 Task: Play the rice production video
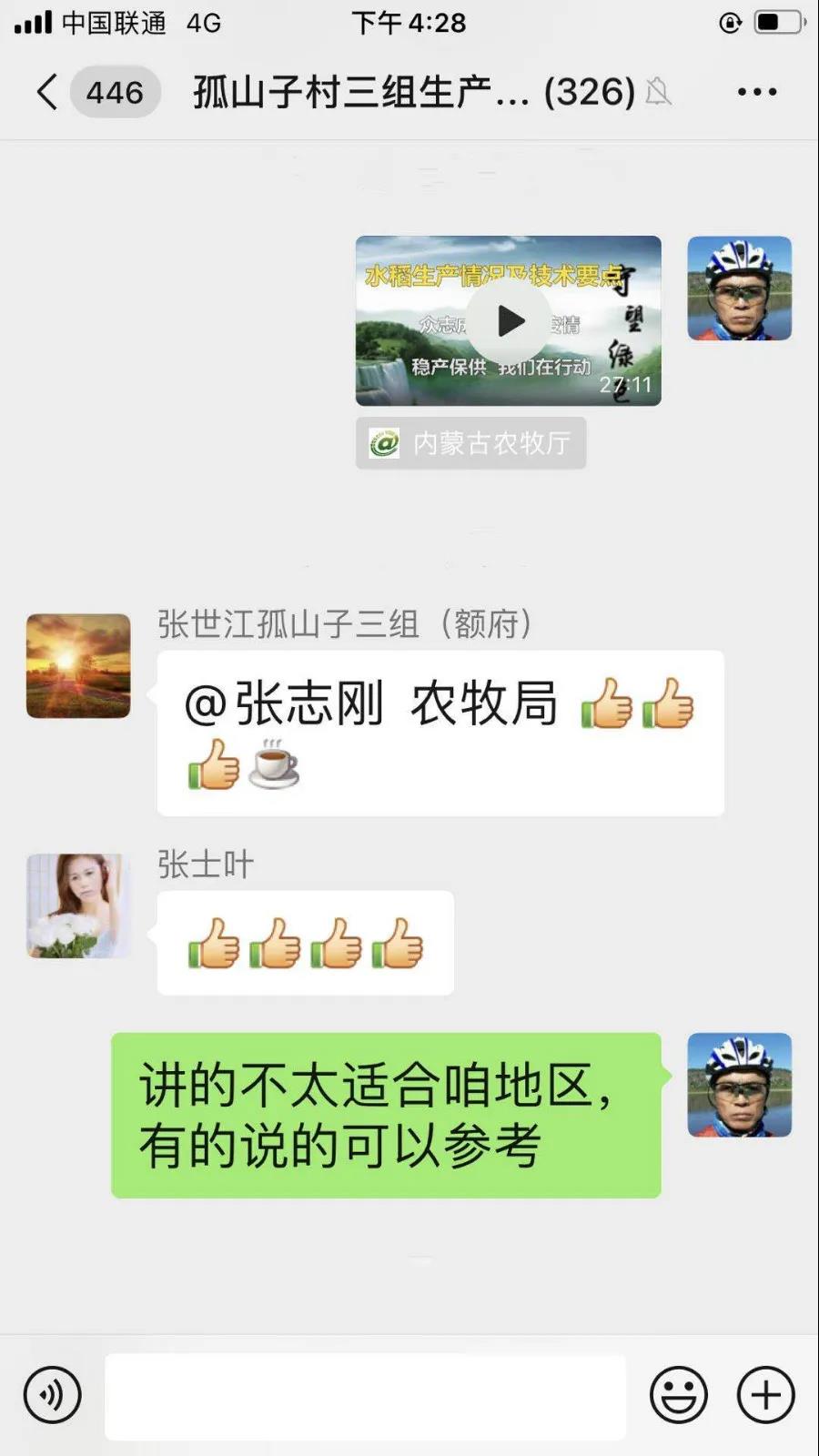click(509, 320)
